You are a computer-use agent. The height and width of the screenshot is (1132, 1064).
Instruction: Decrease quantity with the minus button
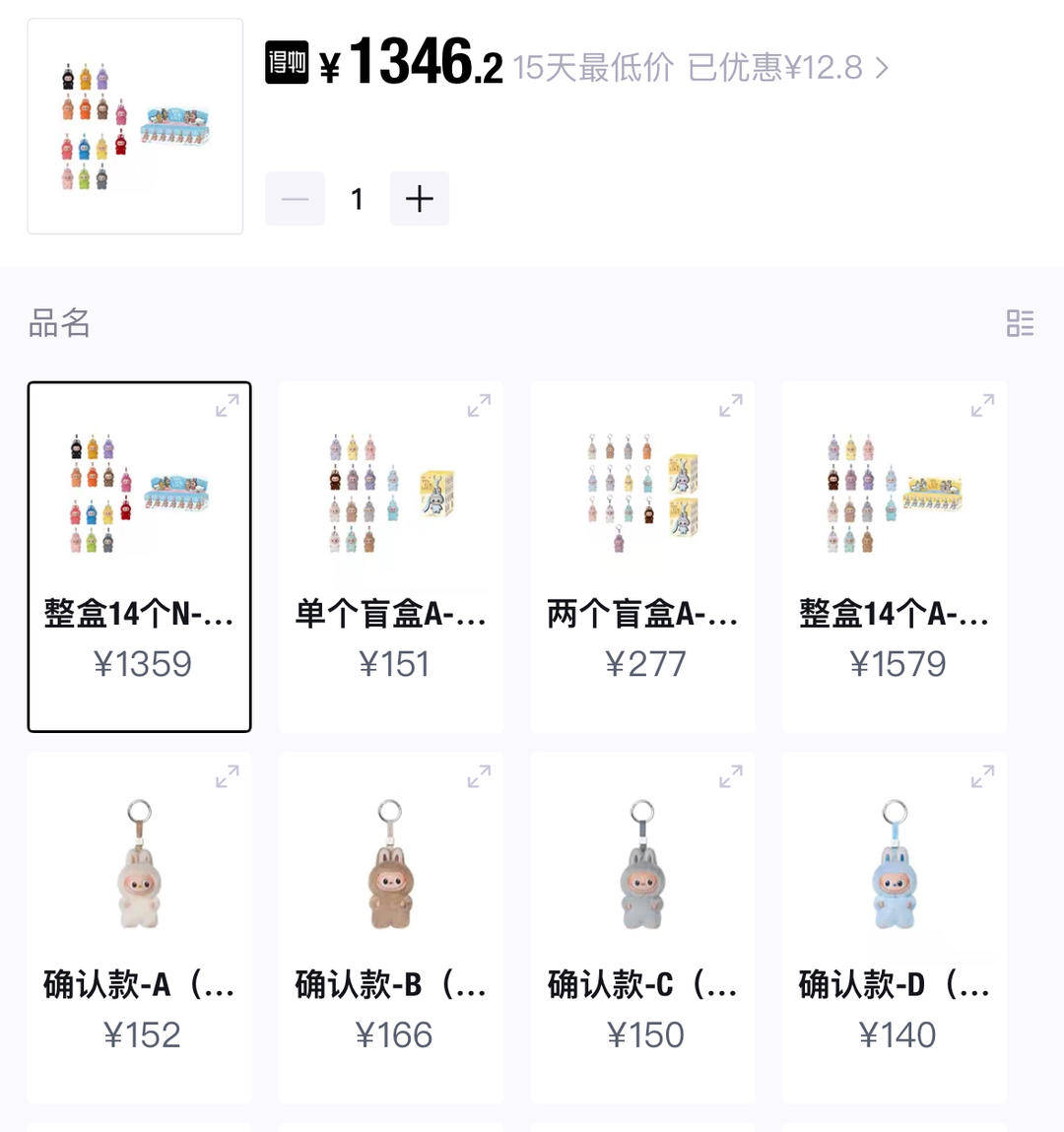[x=294, y=198]
